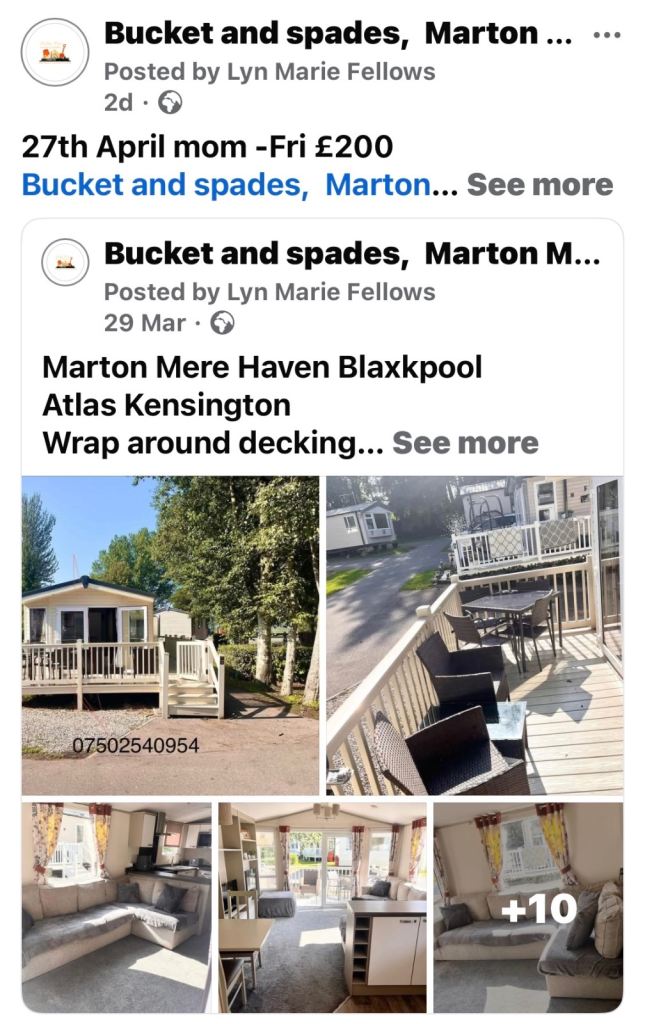This screenshot has height=1024, width=645.
Task: Tap the shared post's page avatar
Action: click(66, 263)
